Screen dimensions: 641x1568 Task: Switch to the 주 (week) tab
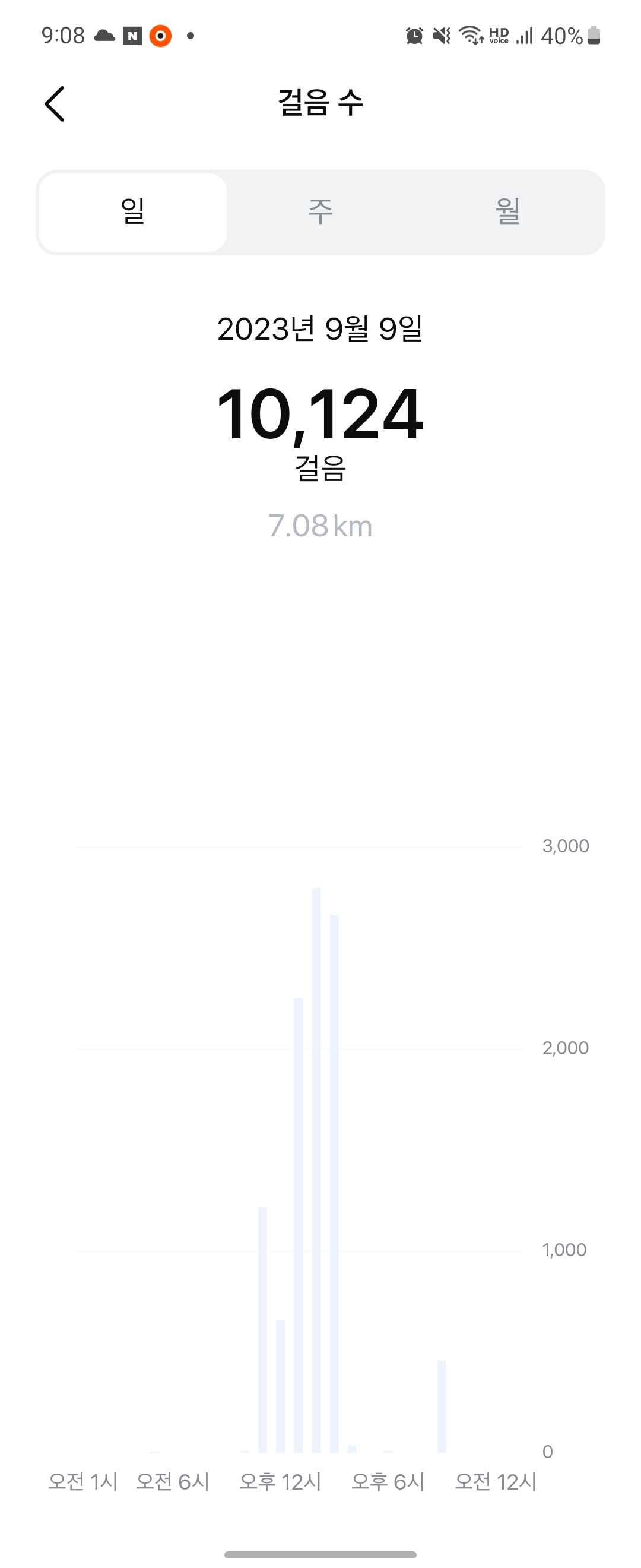[320, 212]
